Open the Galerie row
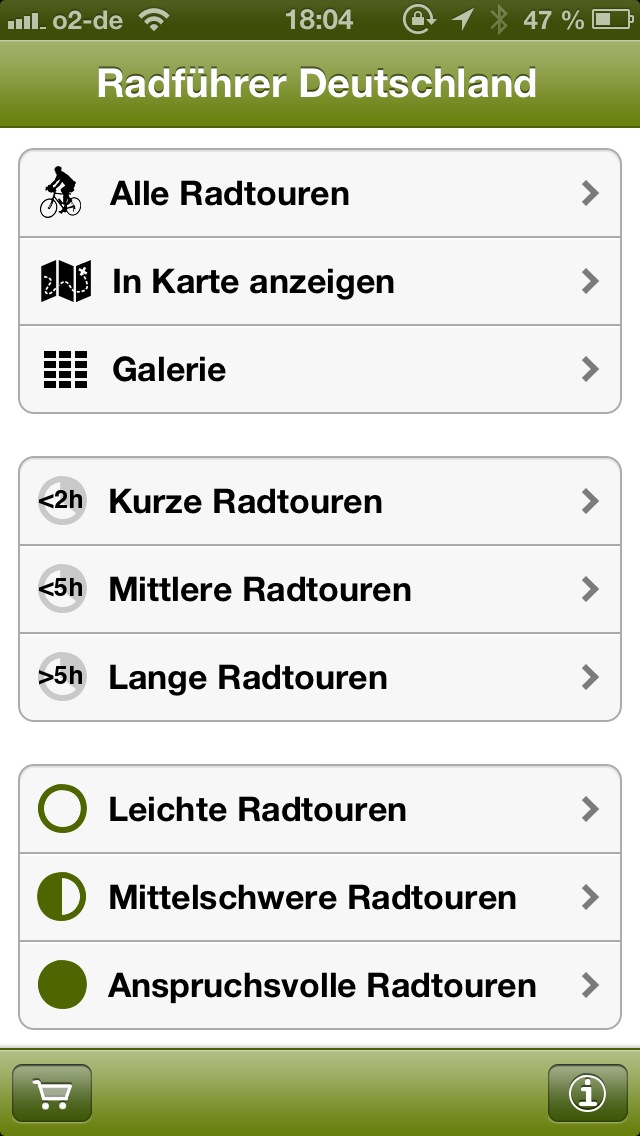Viewport: 640px width, 1136px height. pos(320,370)
